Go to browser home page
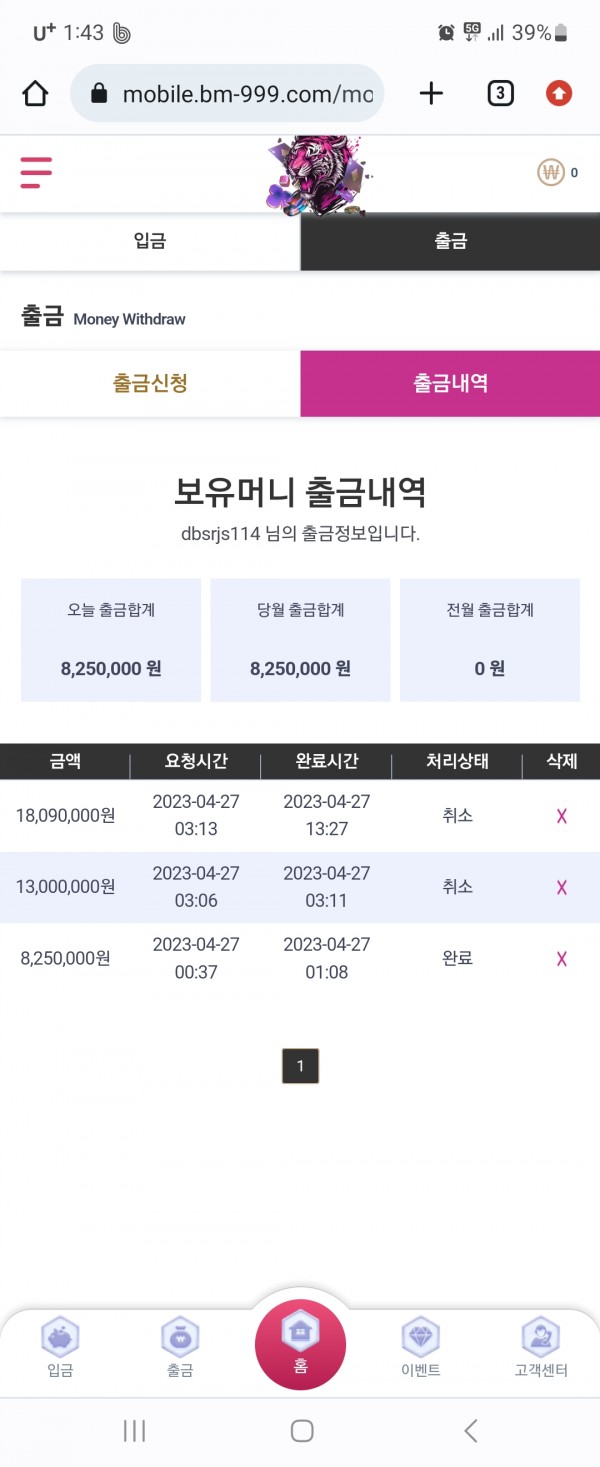The width and height of the screenshot is (600, 1467). (35, 94)
